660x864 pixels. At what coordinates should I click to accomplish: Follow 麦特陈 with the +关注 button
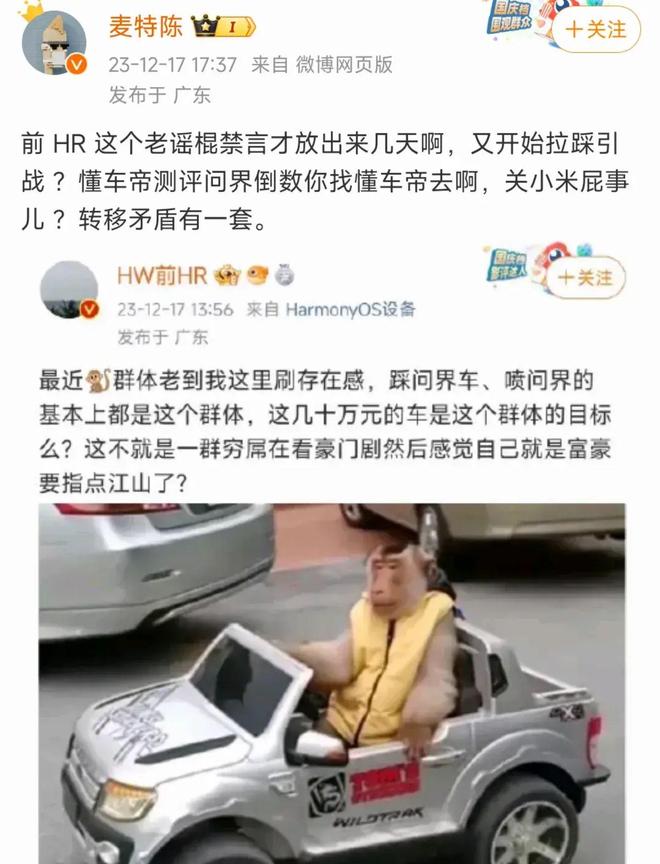[596, 29]
